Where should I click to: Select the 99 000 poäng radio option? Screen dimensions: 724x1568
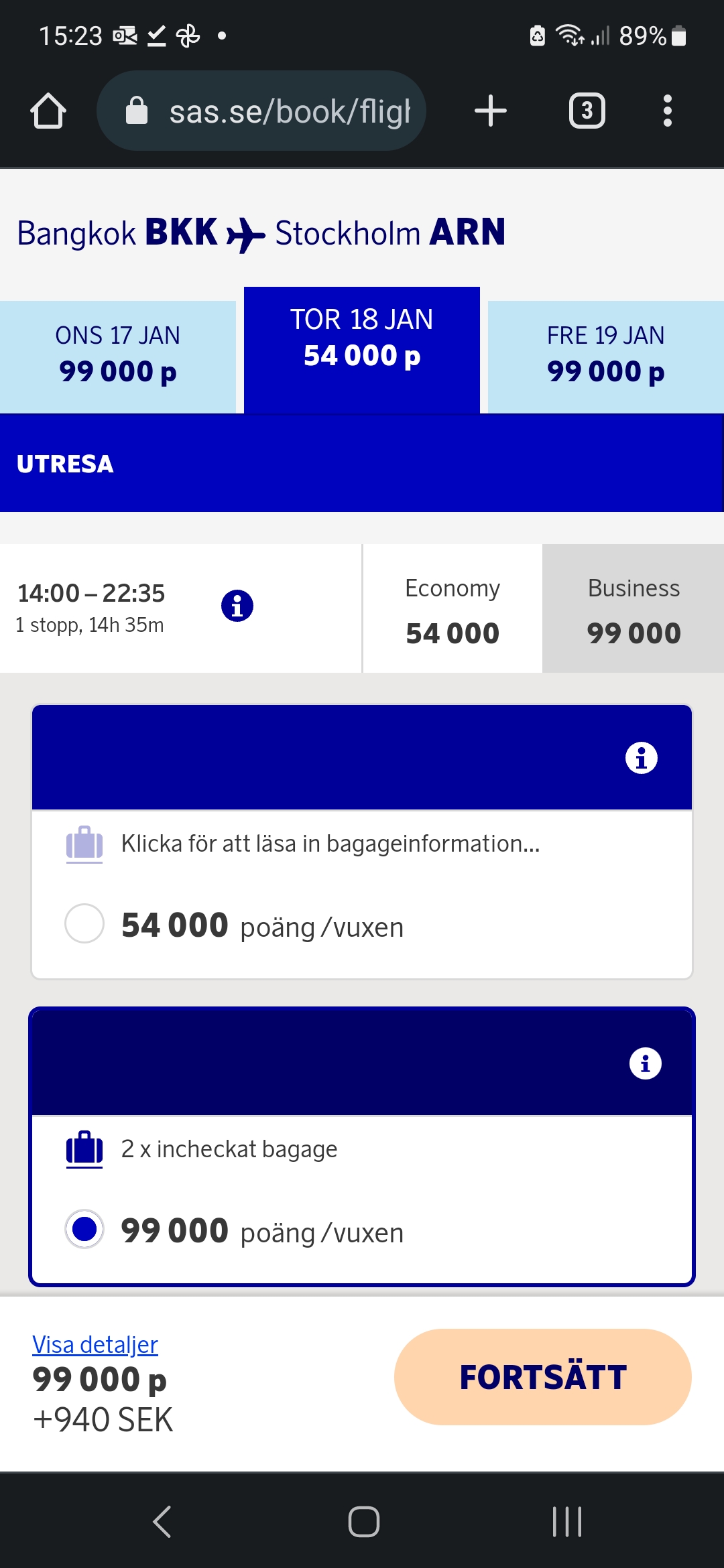84,1229
